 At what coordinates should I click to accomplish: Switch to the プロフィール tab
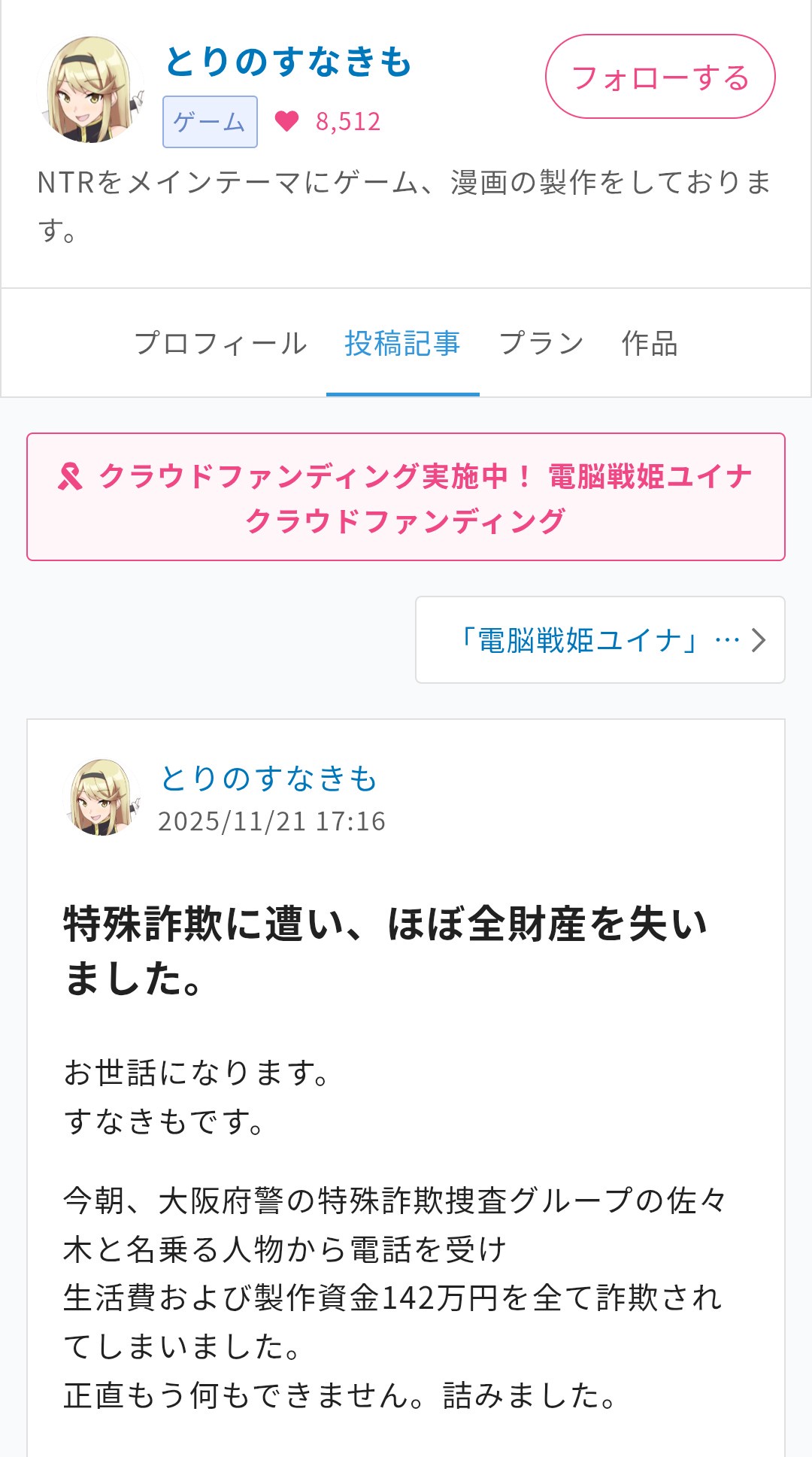[x=220, y=344]
